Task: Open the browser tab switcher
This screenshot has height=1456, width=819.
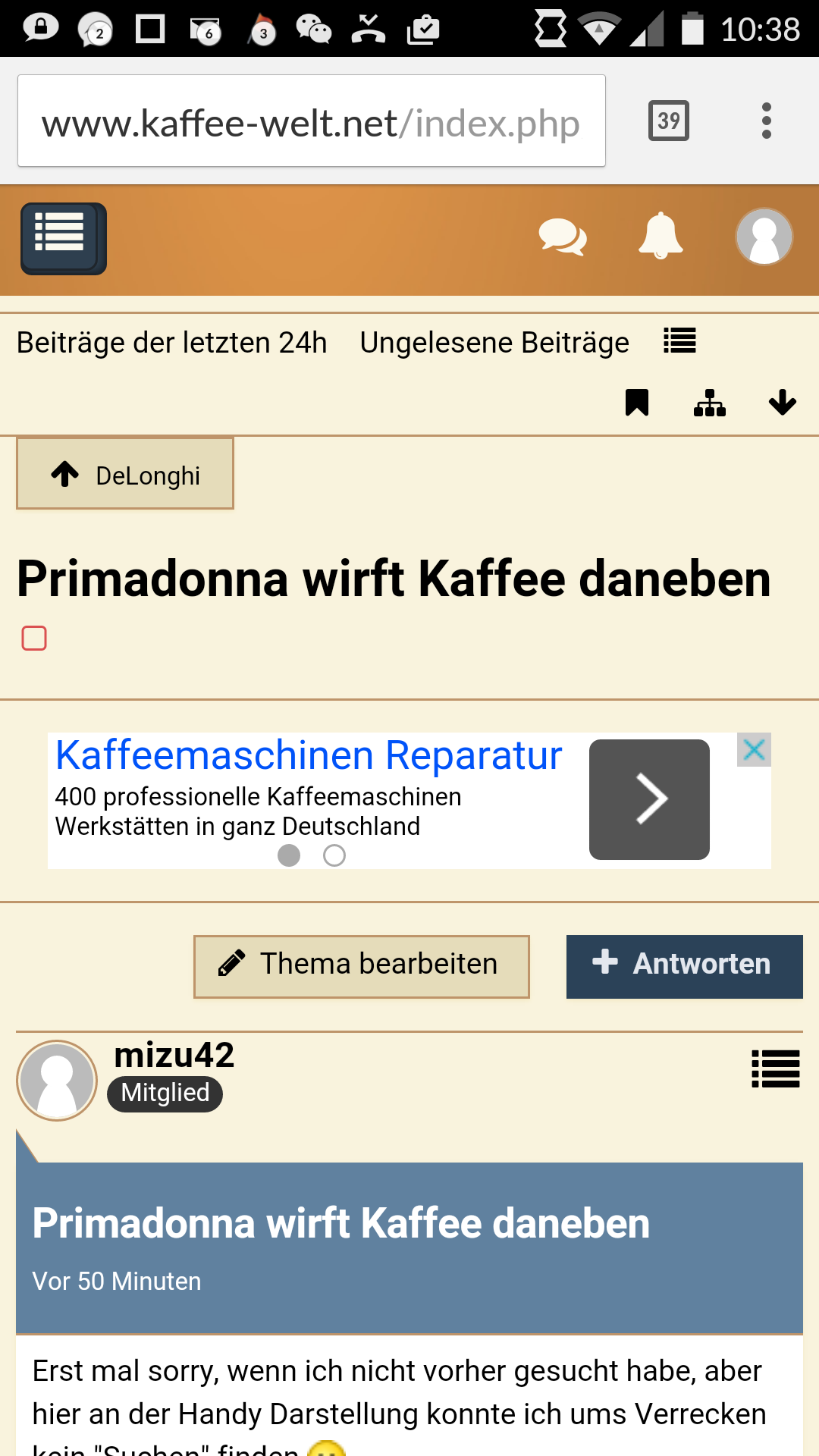Action: pyautogui.click(x=668, y=121)
